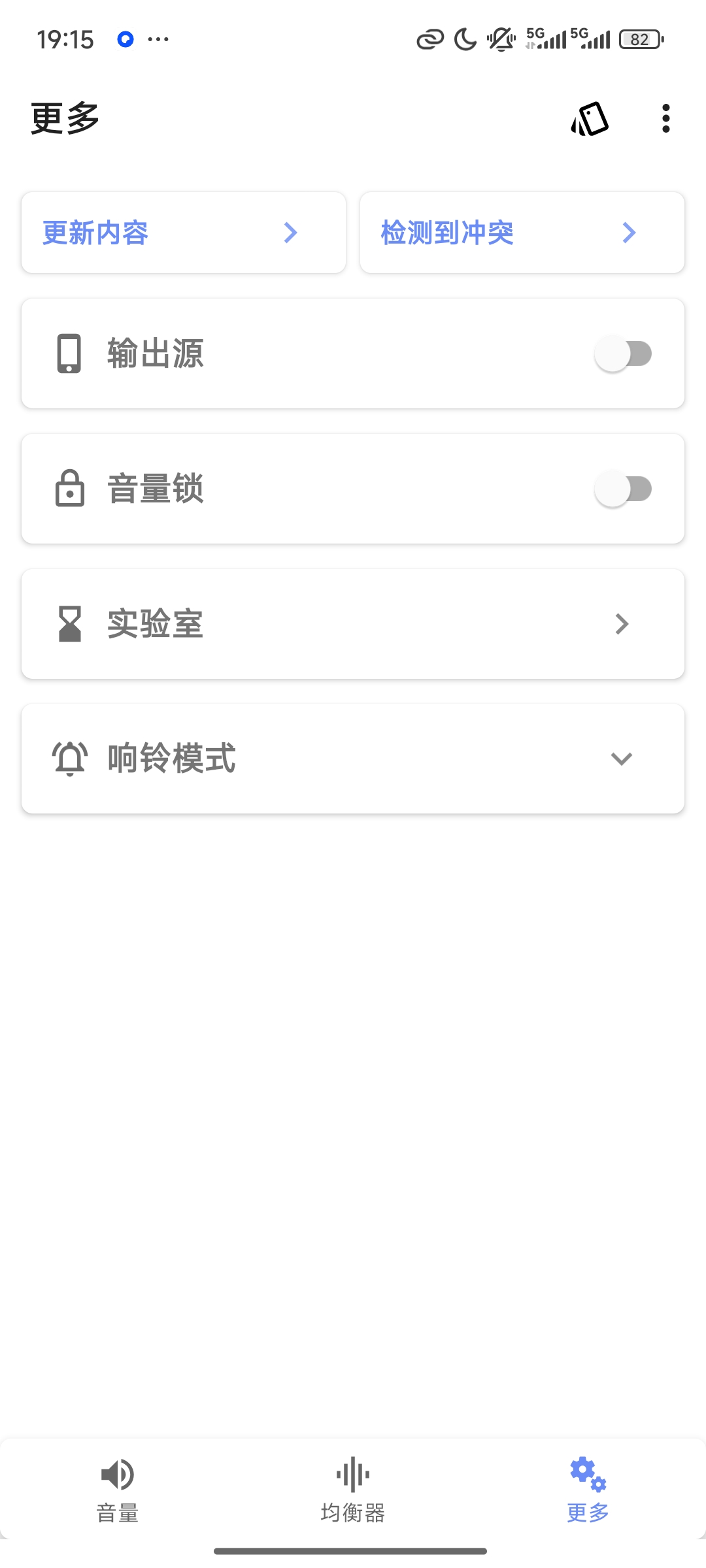706x1568 pixels.
Task: Open the 更新内容 changelog
Action: [184, 233]
